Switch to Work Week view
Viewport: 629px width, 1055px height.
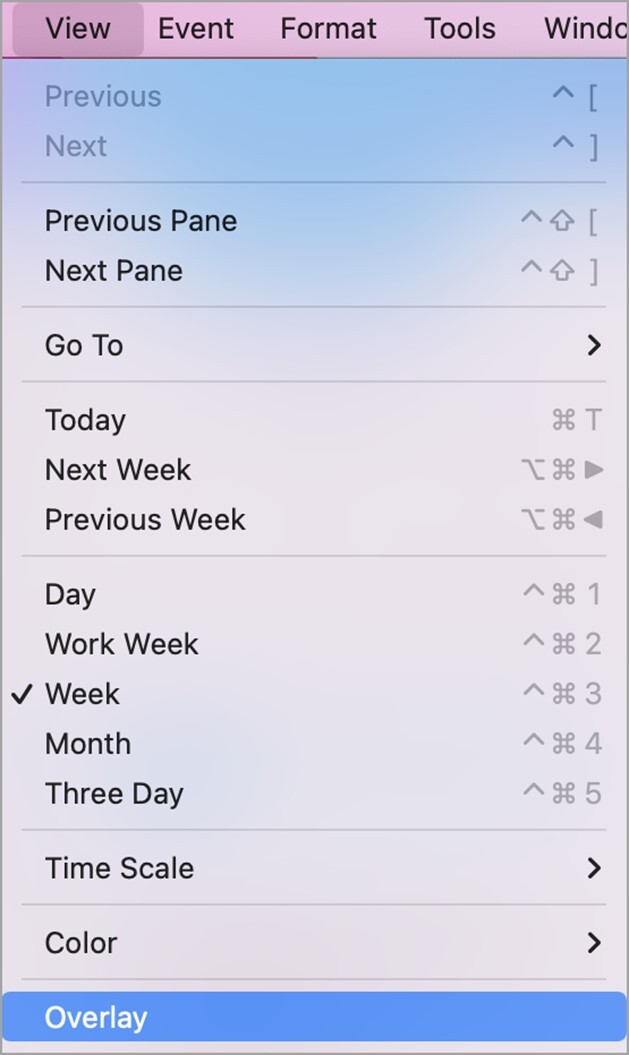tap(314, 644)
